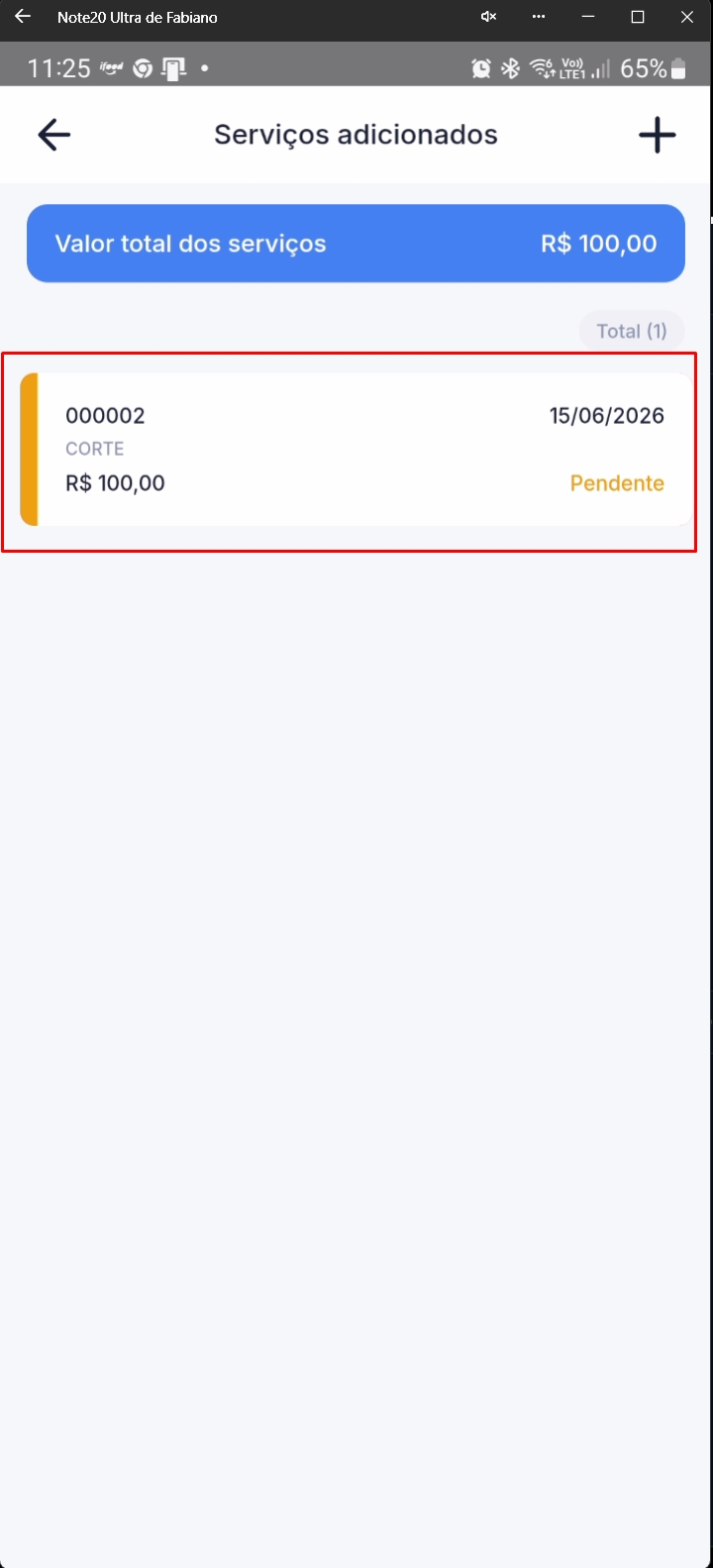Minimize the mirroring window
Image resolution: width=713 pixels, height=1568 pixels.
click(588, 17)
